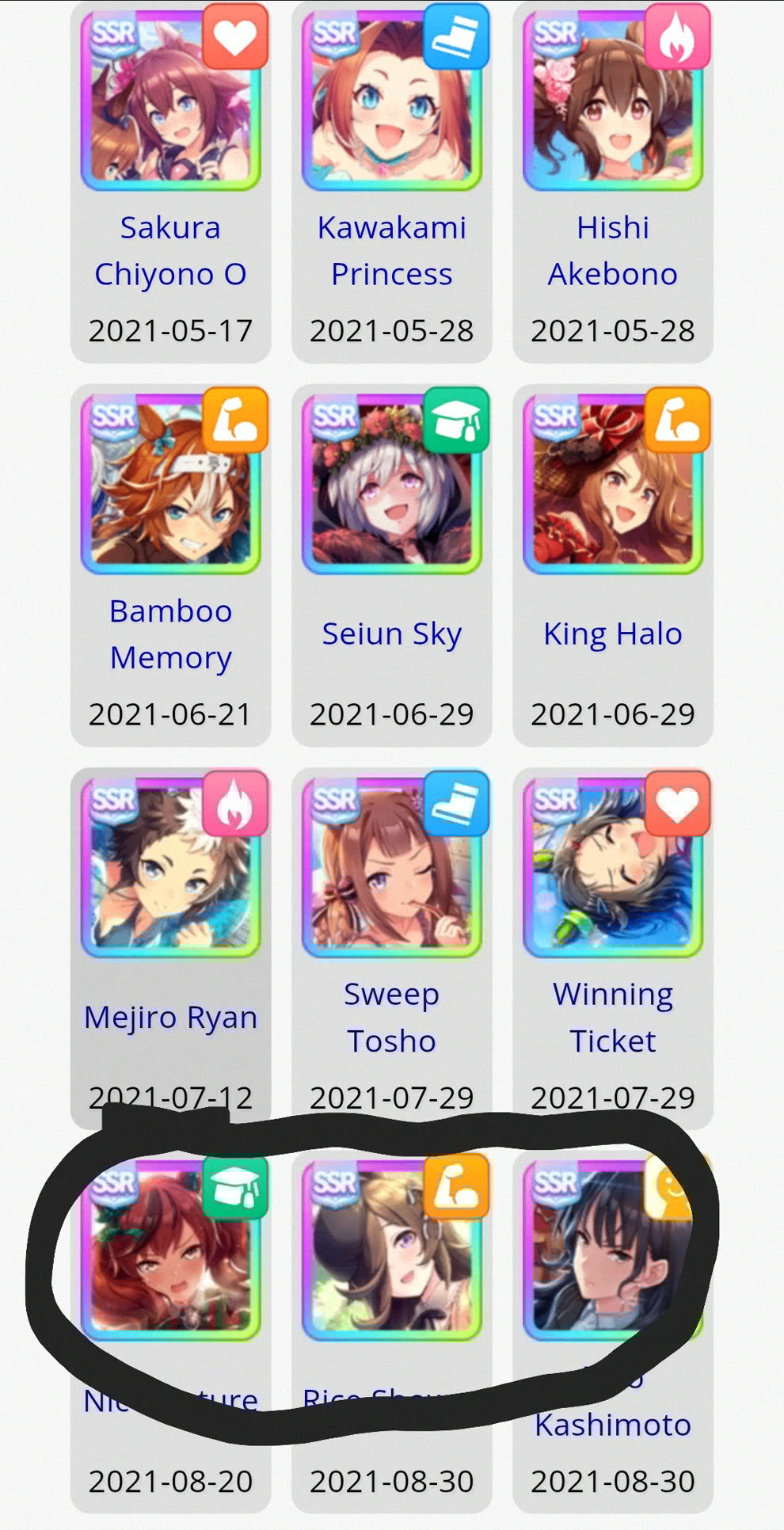The image size is (784, 1530).
Task: Select the Winning Ticket card
Action: click(612, 869)
